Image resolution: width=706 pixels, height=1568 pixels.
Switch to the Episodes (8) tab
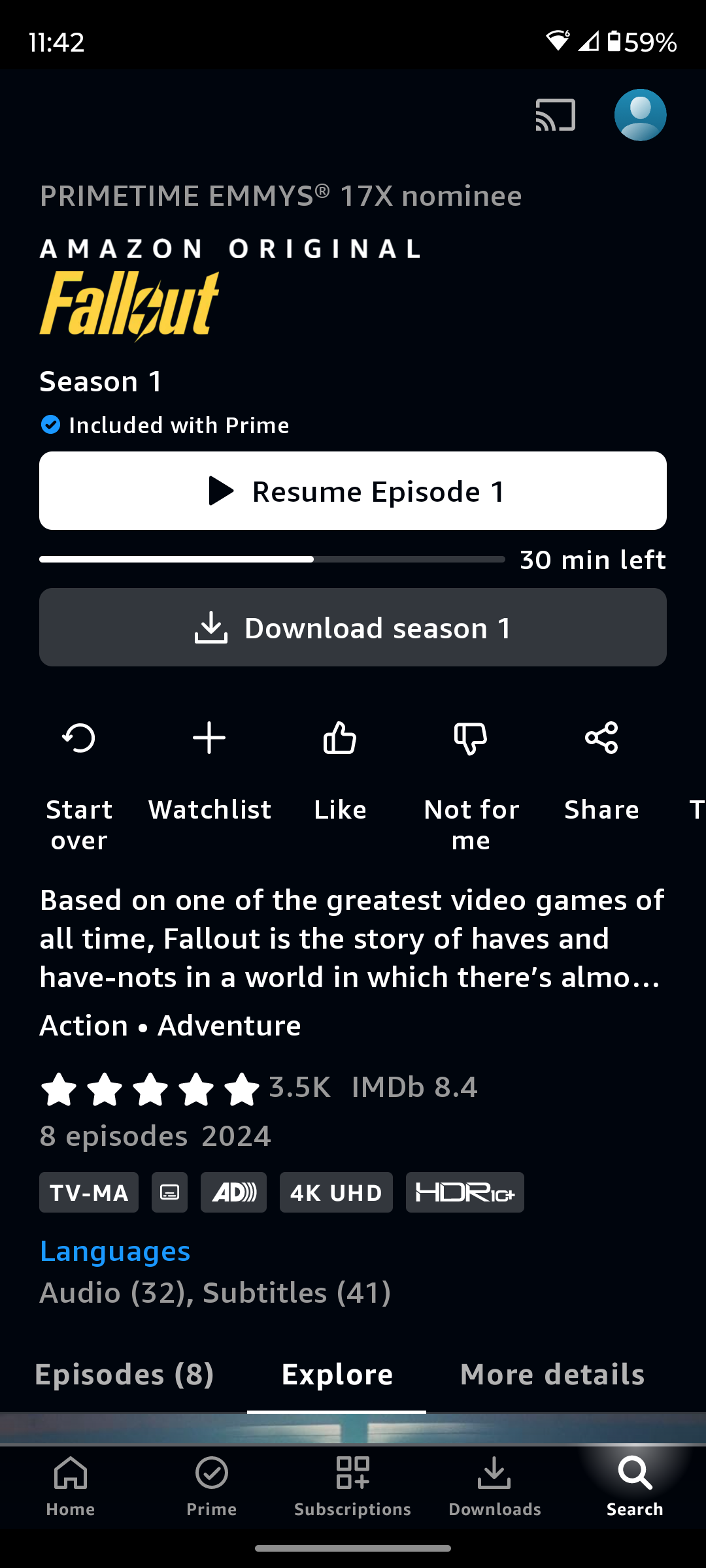[x=124, y=1374]
